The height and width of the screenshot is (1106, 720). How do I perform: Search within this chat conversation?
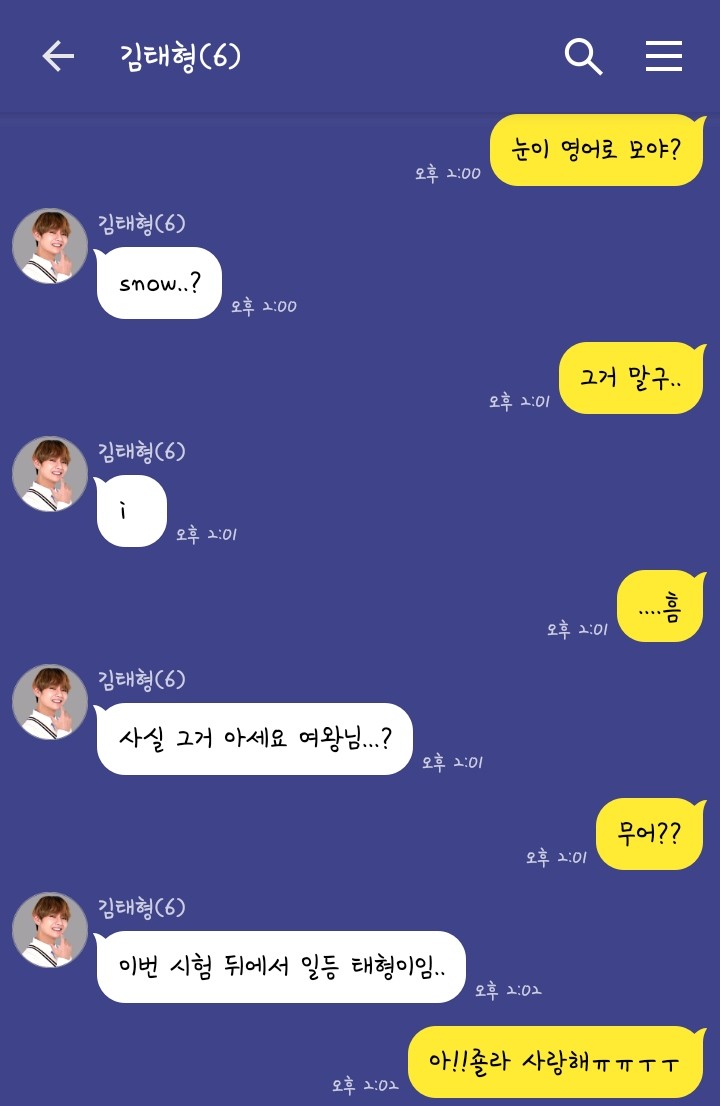[x=583, y=57]
